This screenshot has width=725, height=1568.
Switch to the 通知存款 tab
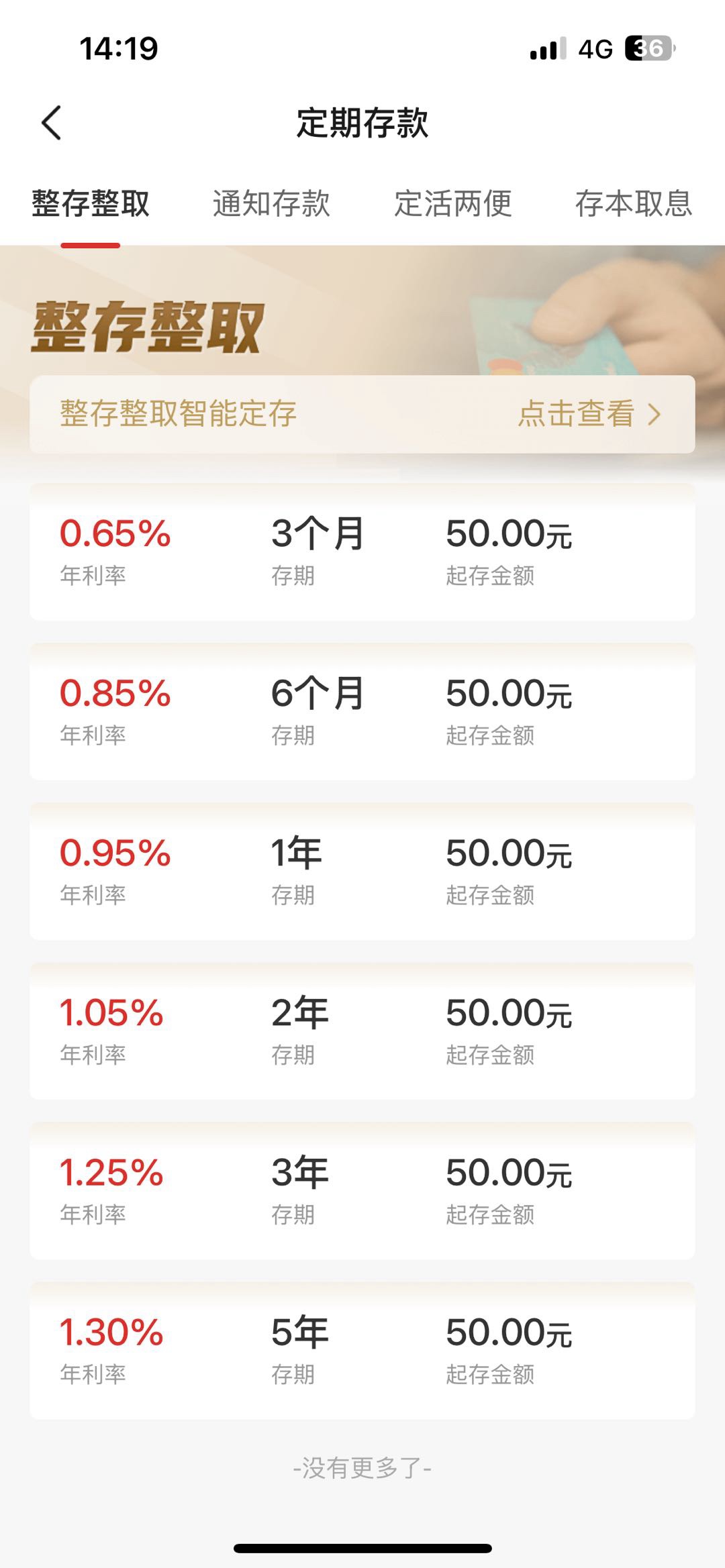pos(271,203)
